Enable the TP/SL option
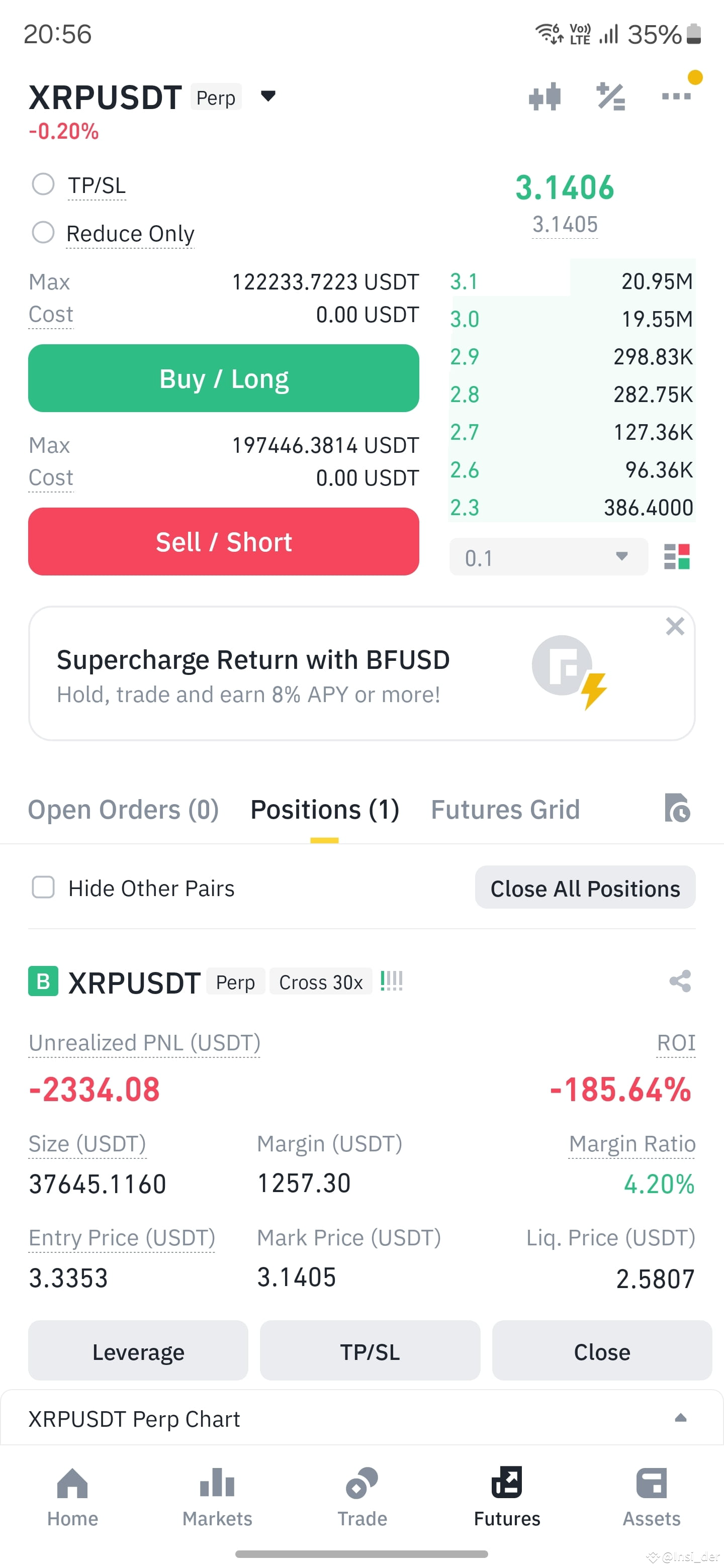This screenshot has width=724, height=1568. tap(43, 184)
